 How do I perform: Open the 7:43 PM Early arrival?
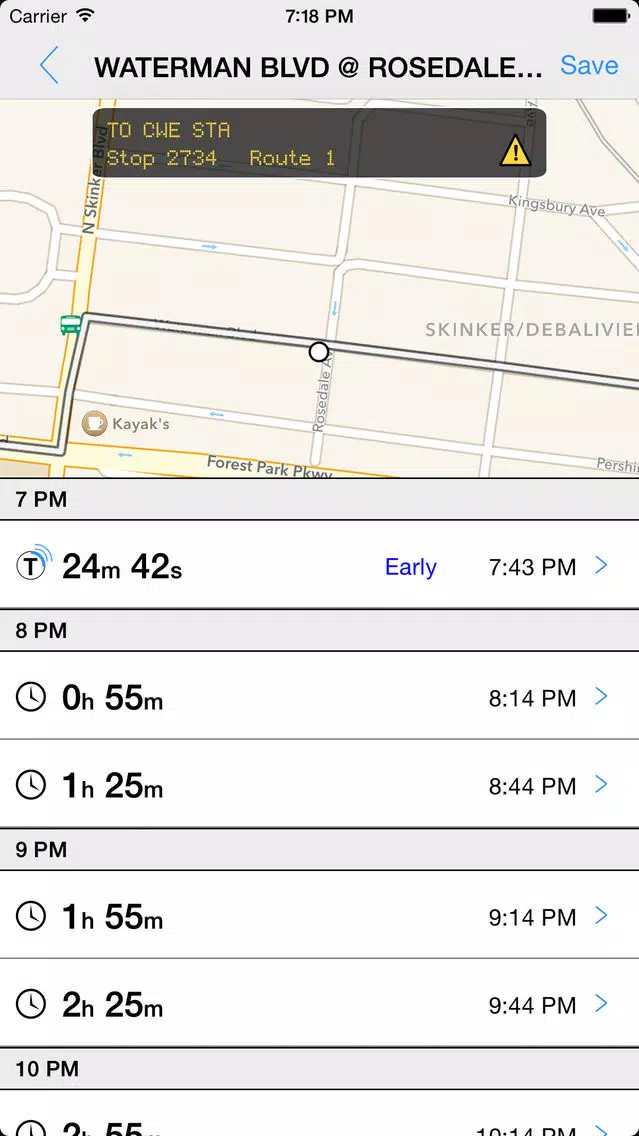click(320, 565)
